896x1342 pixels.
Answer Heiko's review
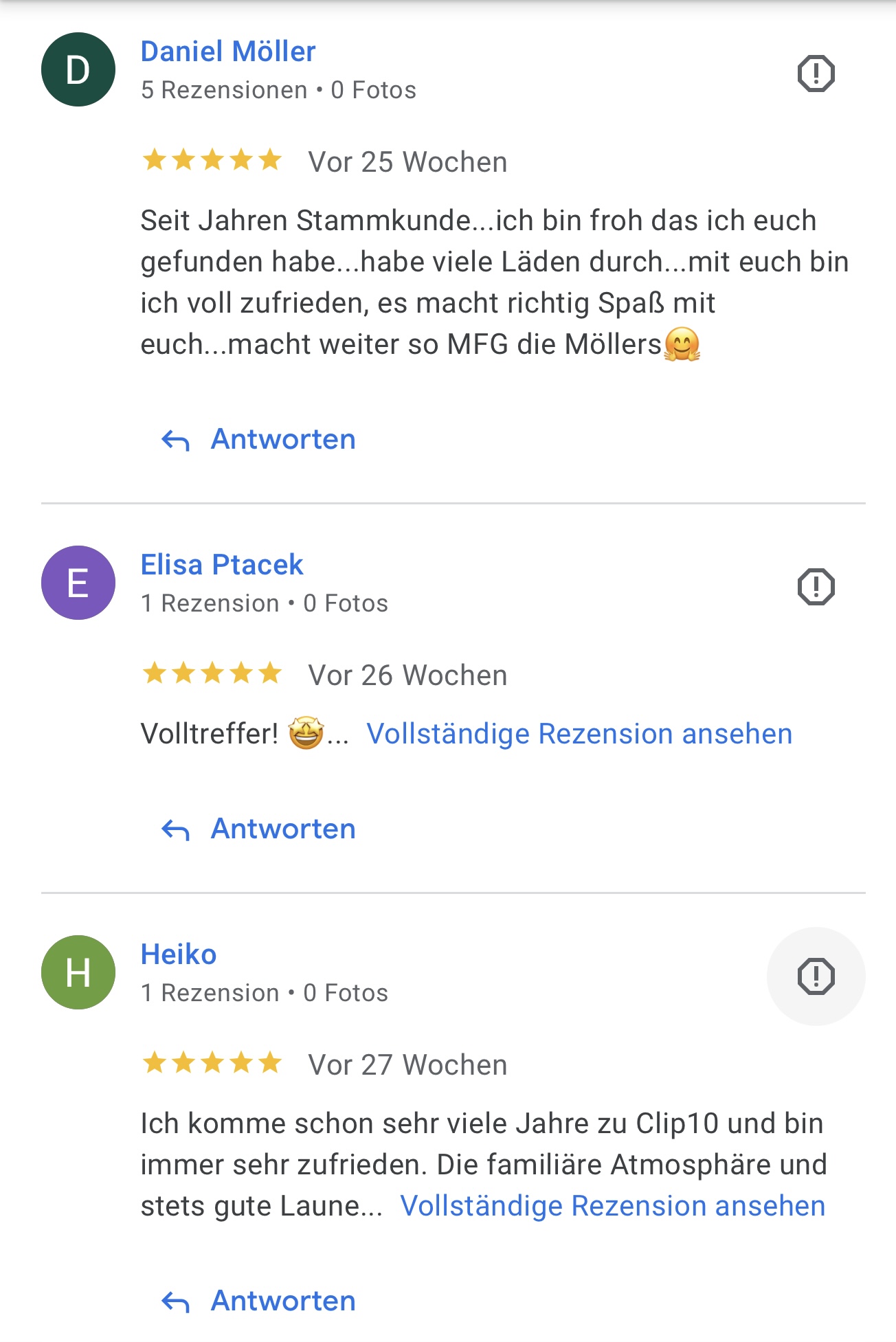point(259,1301)
